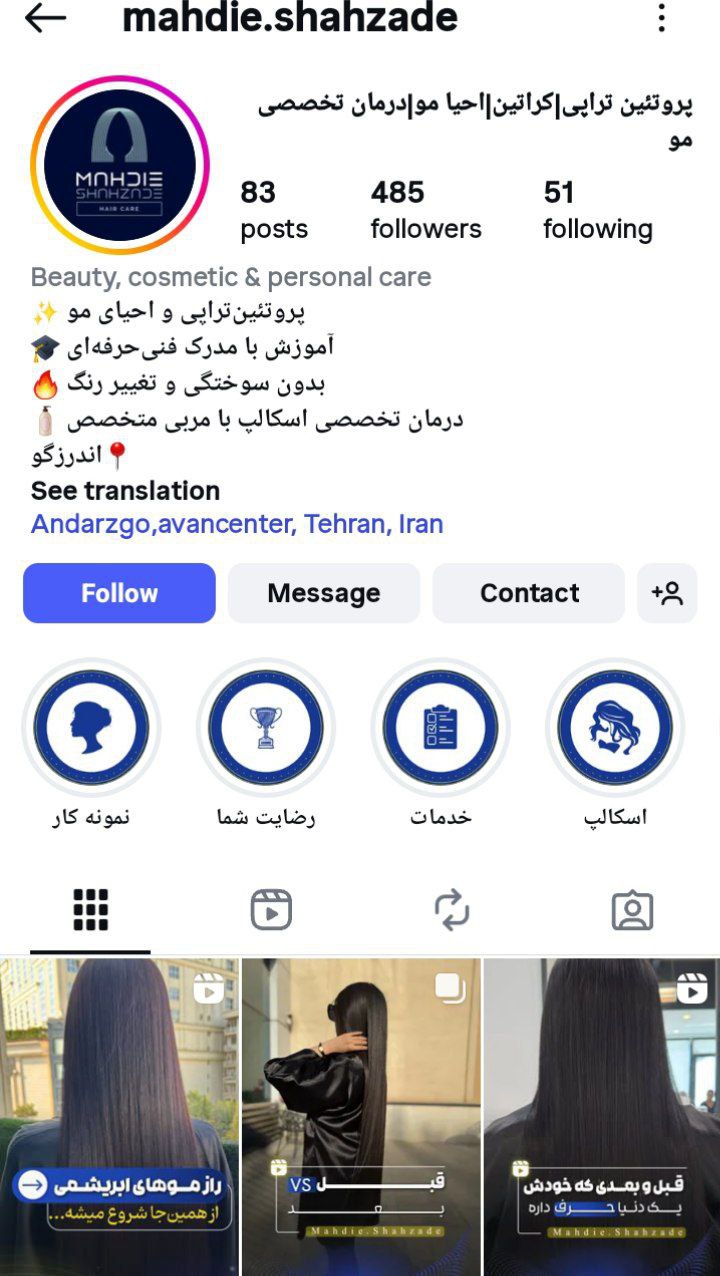Screen dimensions: 720x1276
Task: Message this account
Action: [324, 593]
